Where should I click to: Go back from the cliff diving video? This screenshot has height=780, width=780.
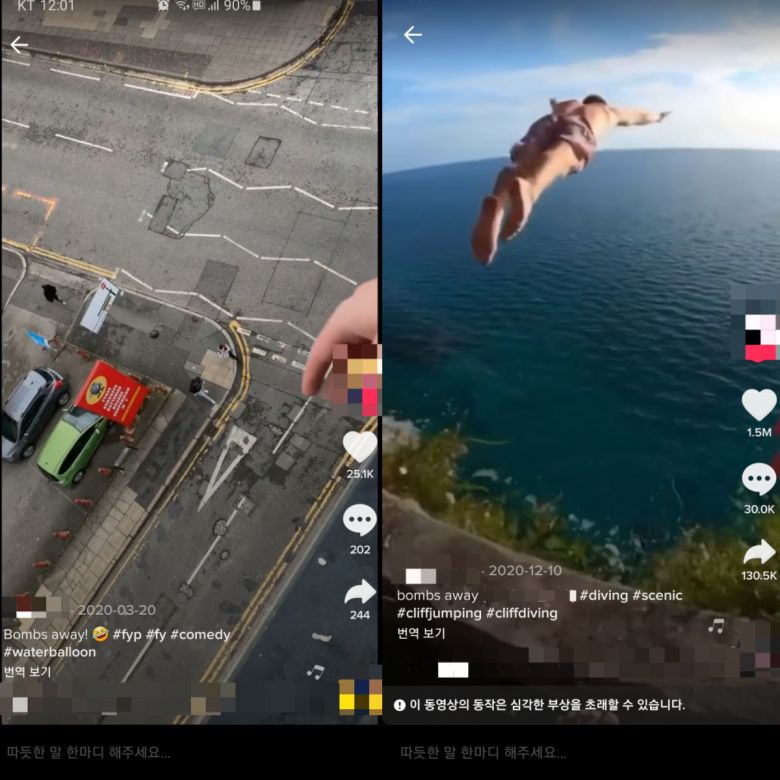click(412, 35)
